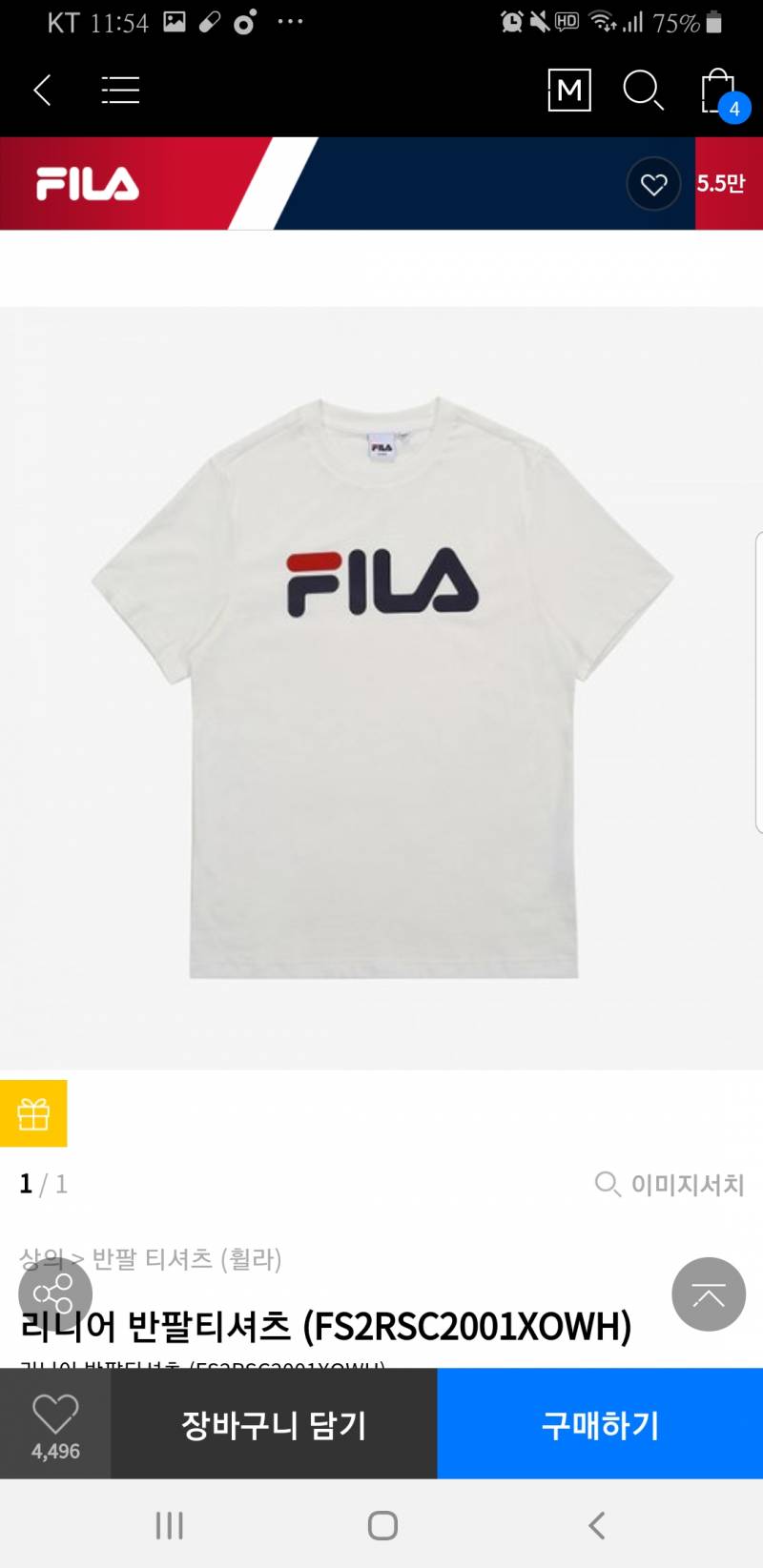The image size is (763, 1568).
Task: Go back using the top arrow
Action: point(42,91)
